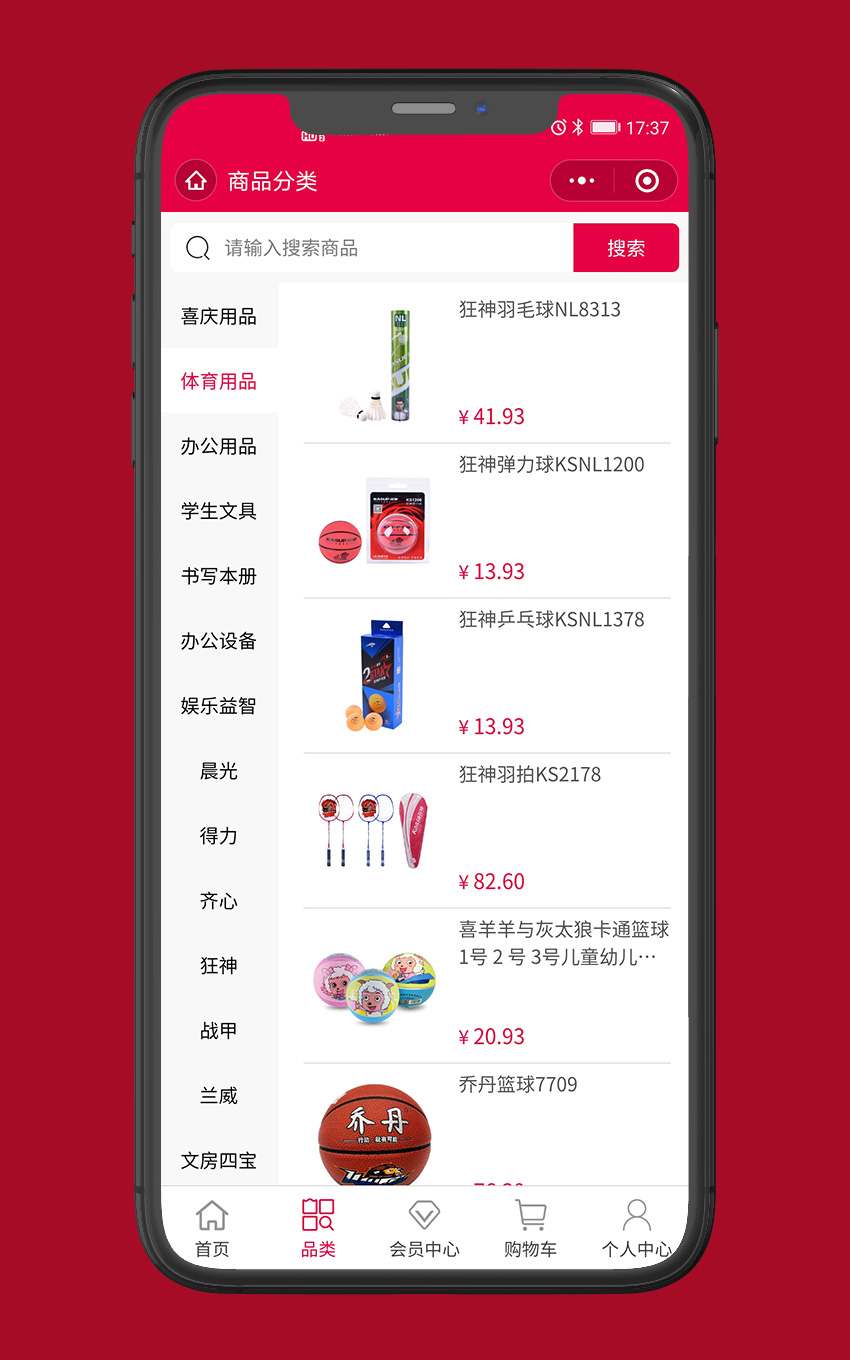Go to the 个人中心 tab
This screenshot has width=850, height=1360.
pyautogui.click(x=636, y=1229)
